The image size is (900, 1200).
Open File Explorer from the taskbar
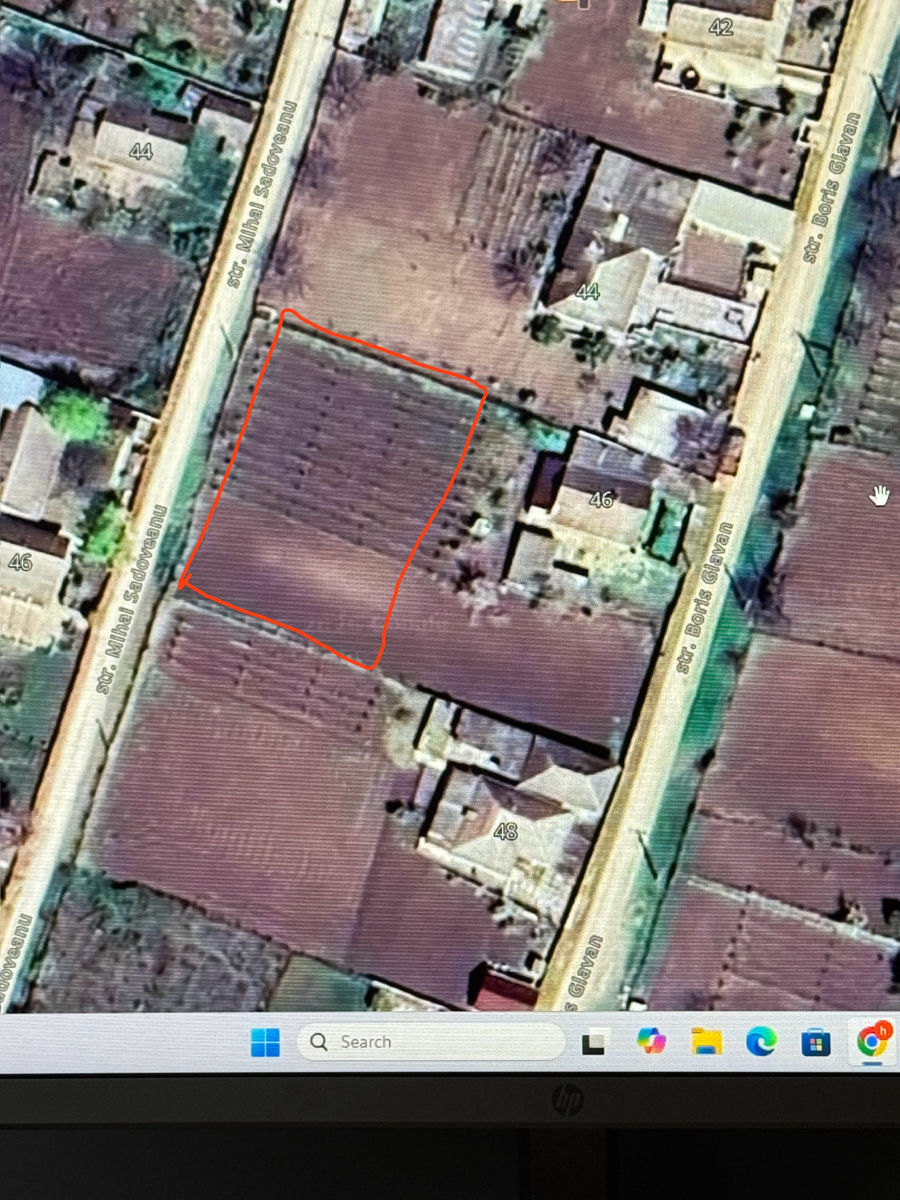click(x=706, y=1041)
